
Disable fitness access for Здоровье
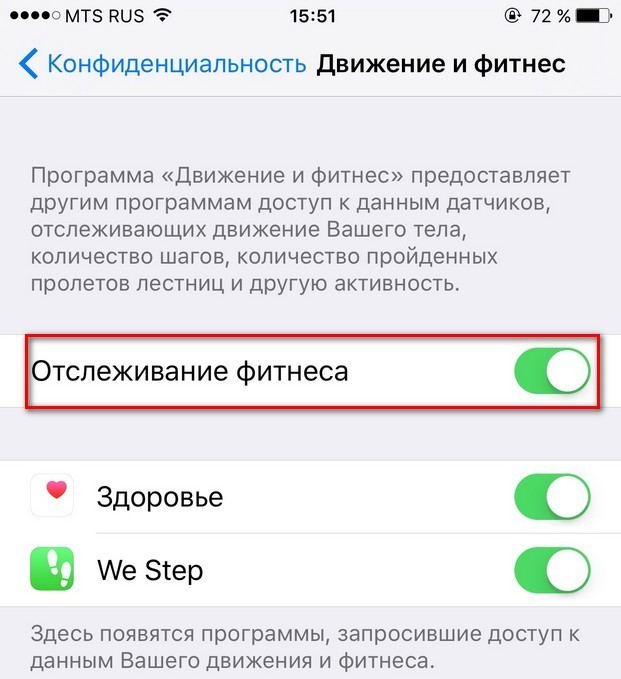tap(552, 497)
